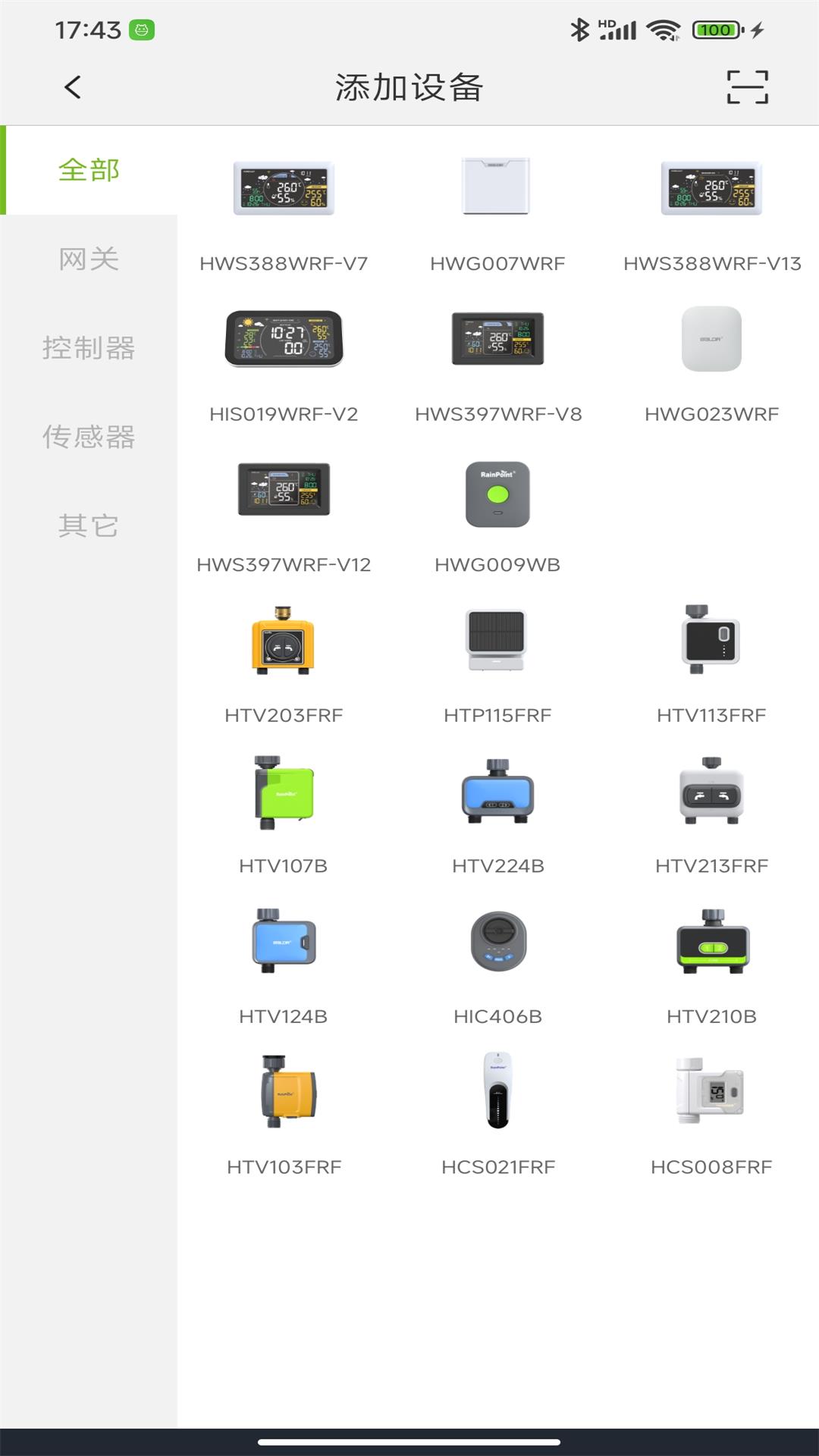Open the 传感器 category
The image size is (819, 1456).
tap(89, 438)
